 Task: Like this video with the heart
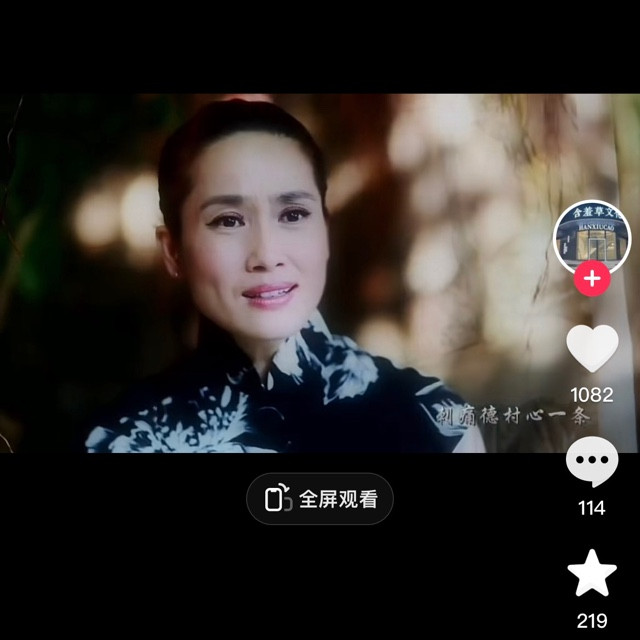point(592,348)
